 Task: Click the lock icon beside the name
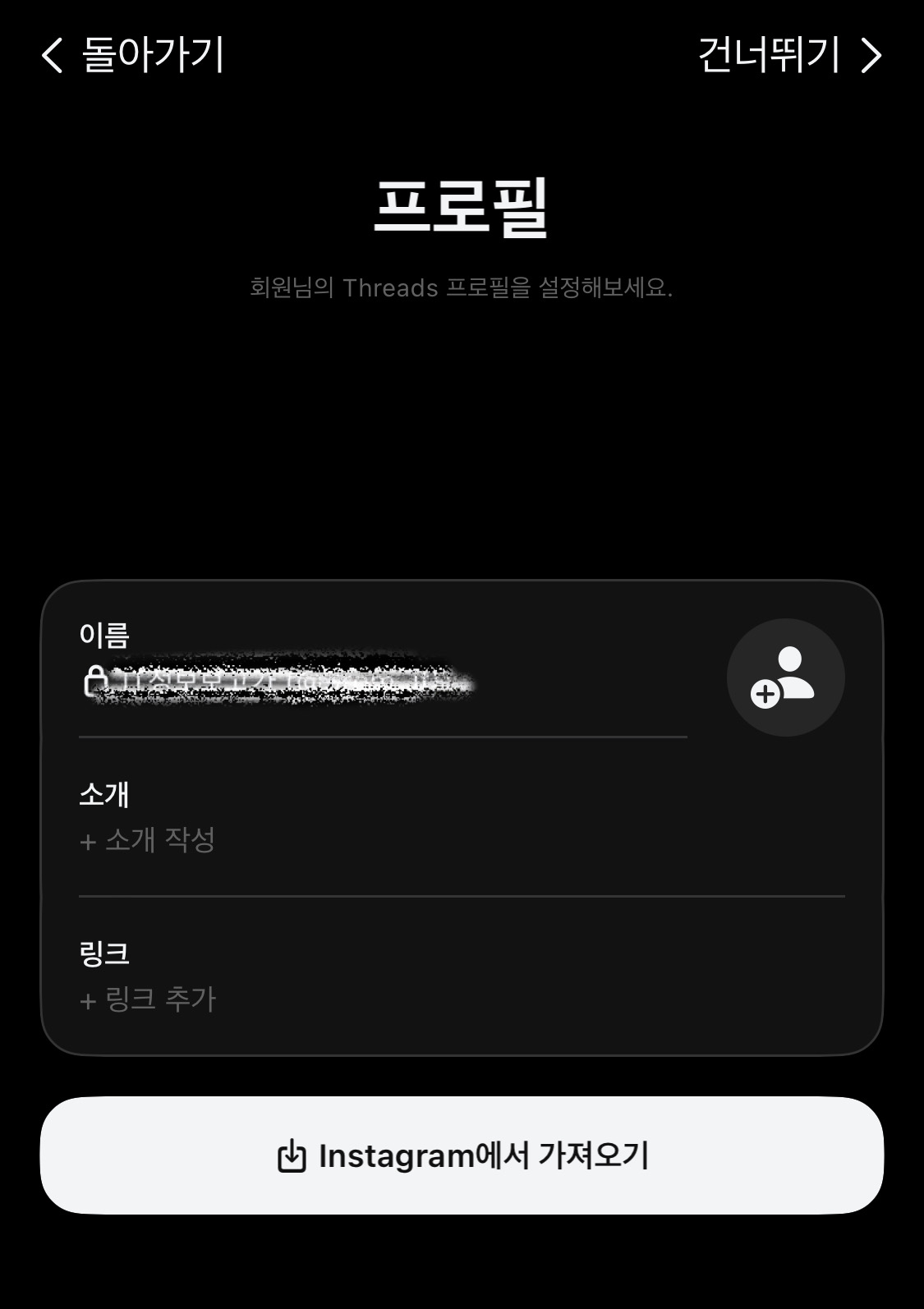[x=94, y=682]
